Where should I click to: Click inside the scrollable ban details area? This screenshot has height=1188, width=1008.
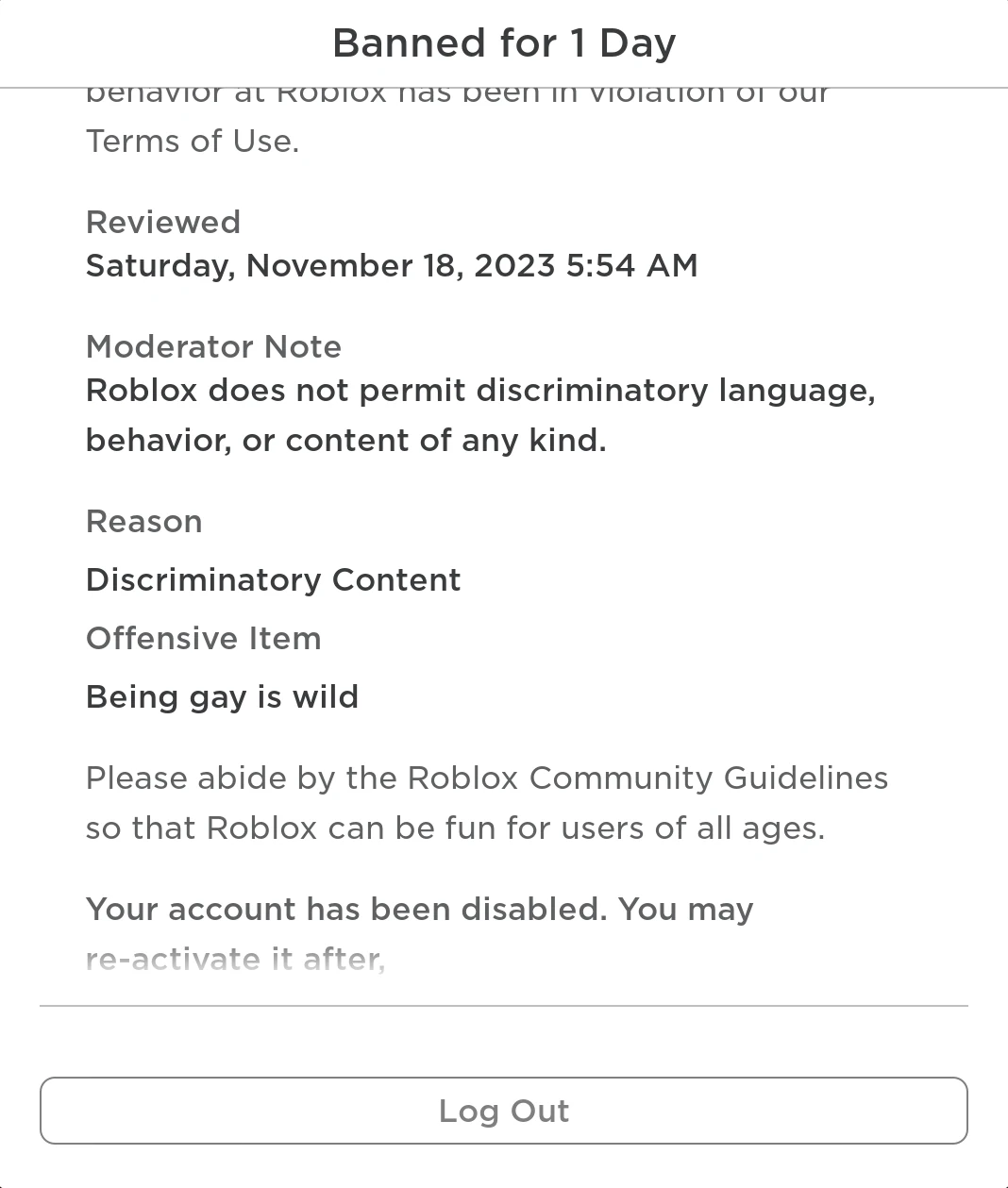point(504,528)
